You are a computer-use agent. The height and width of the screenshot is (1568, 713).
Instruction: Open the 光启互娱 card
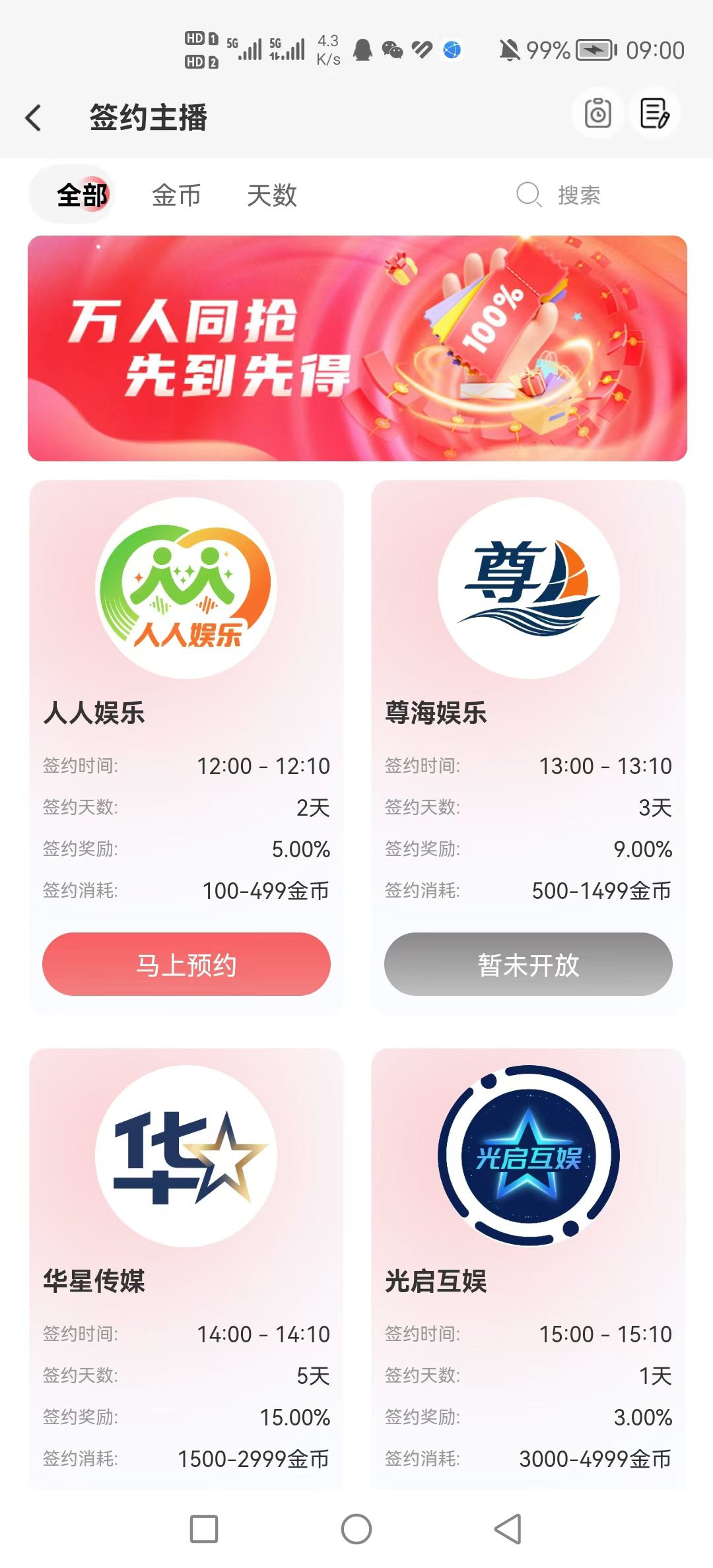tap(528, 1268)
